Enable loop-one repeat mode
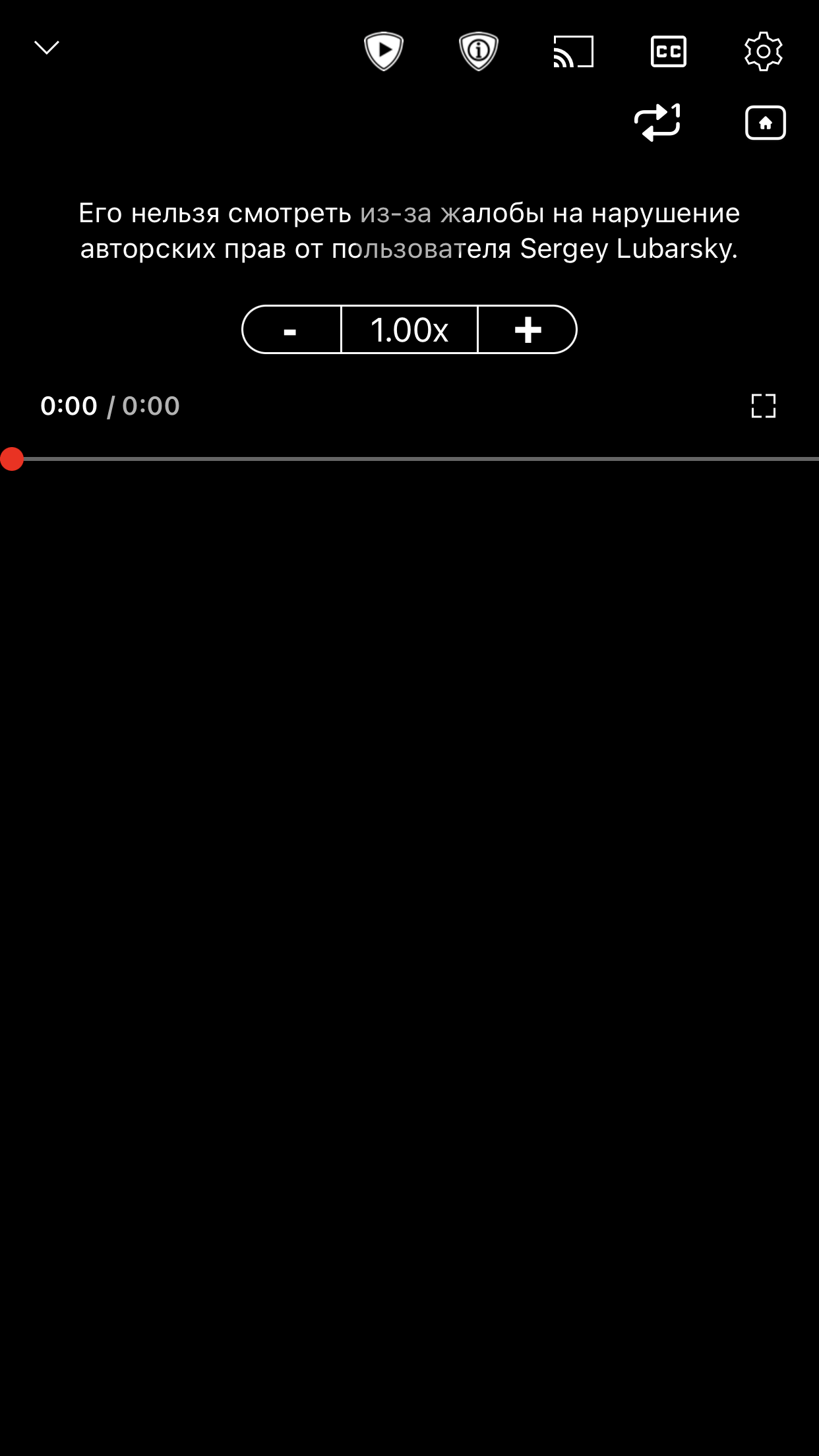This screenshot has height=1456, width=819. tap(657, 123)
